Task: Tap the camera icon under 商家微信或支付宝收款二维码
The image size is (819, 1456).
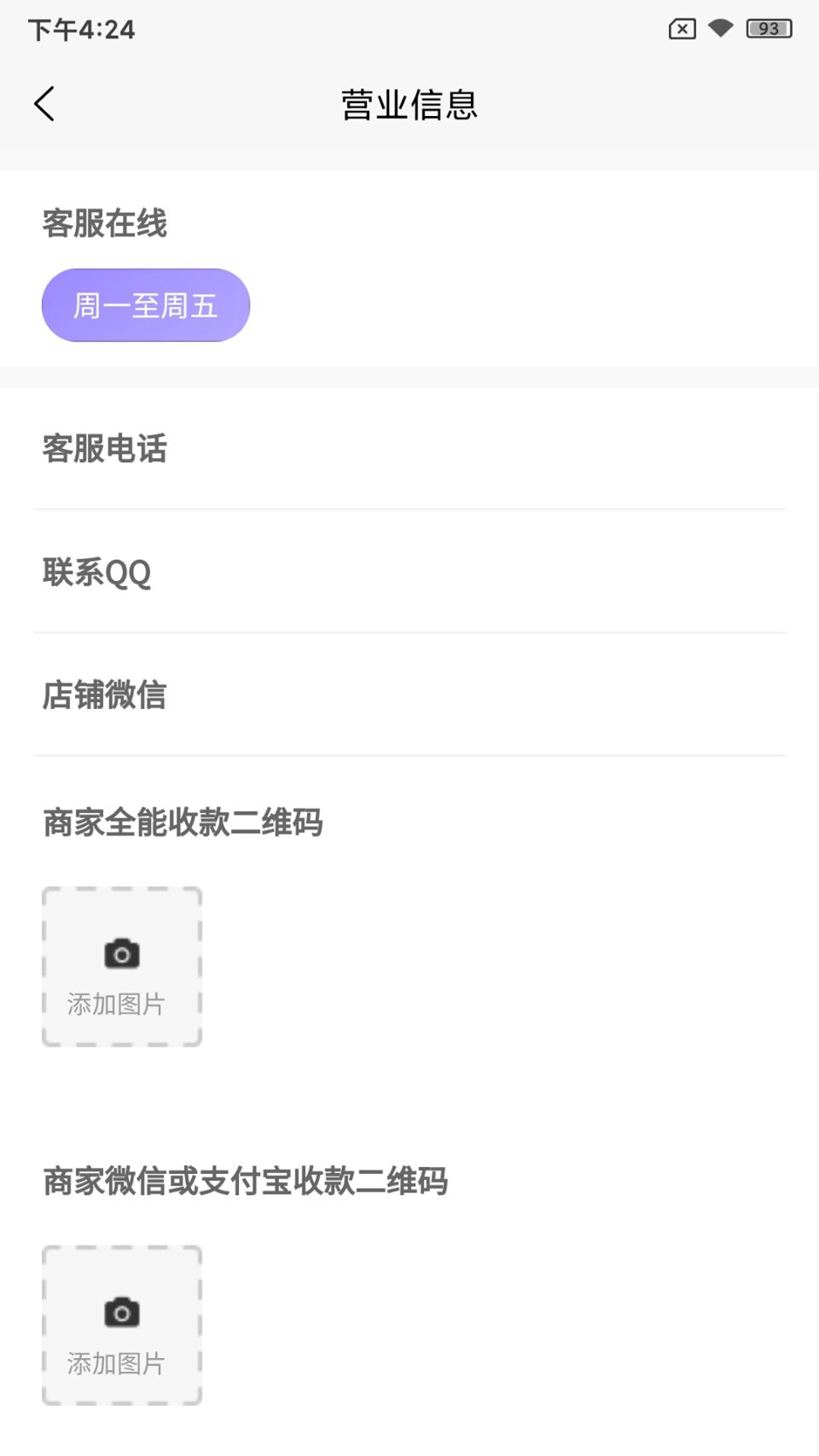Action: [121, 1312]
